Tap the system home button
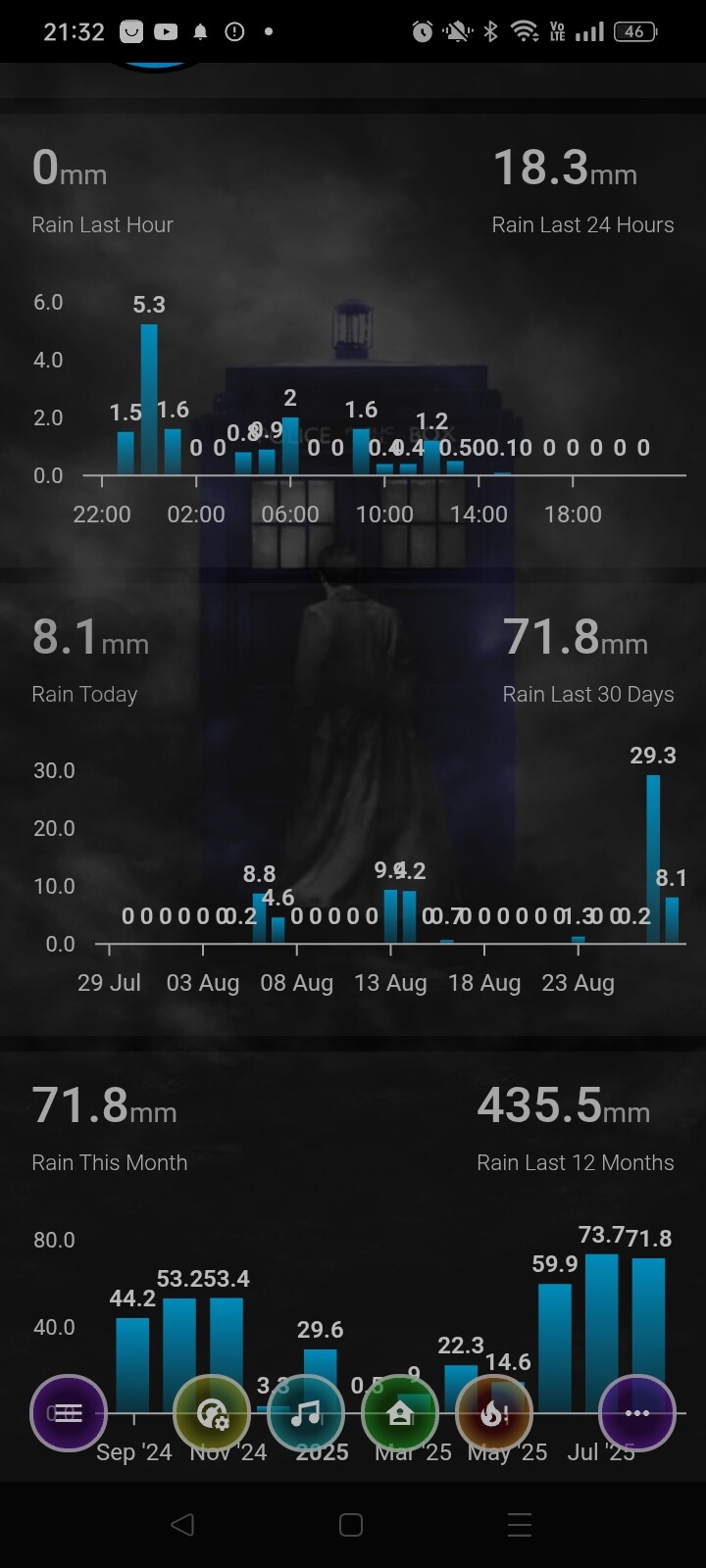The image size is (706, 1568). coord(351,1525)
